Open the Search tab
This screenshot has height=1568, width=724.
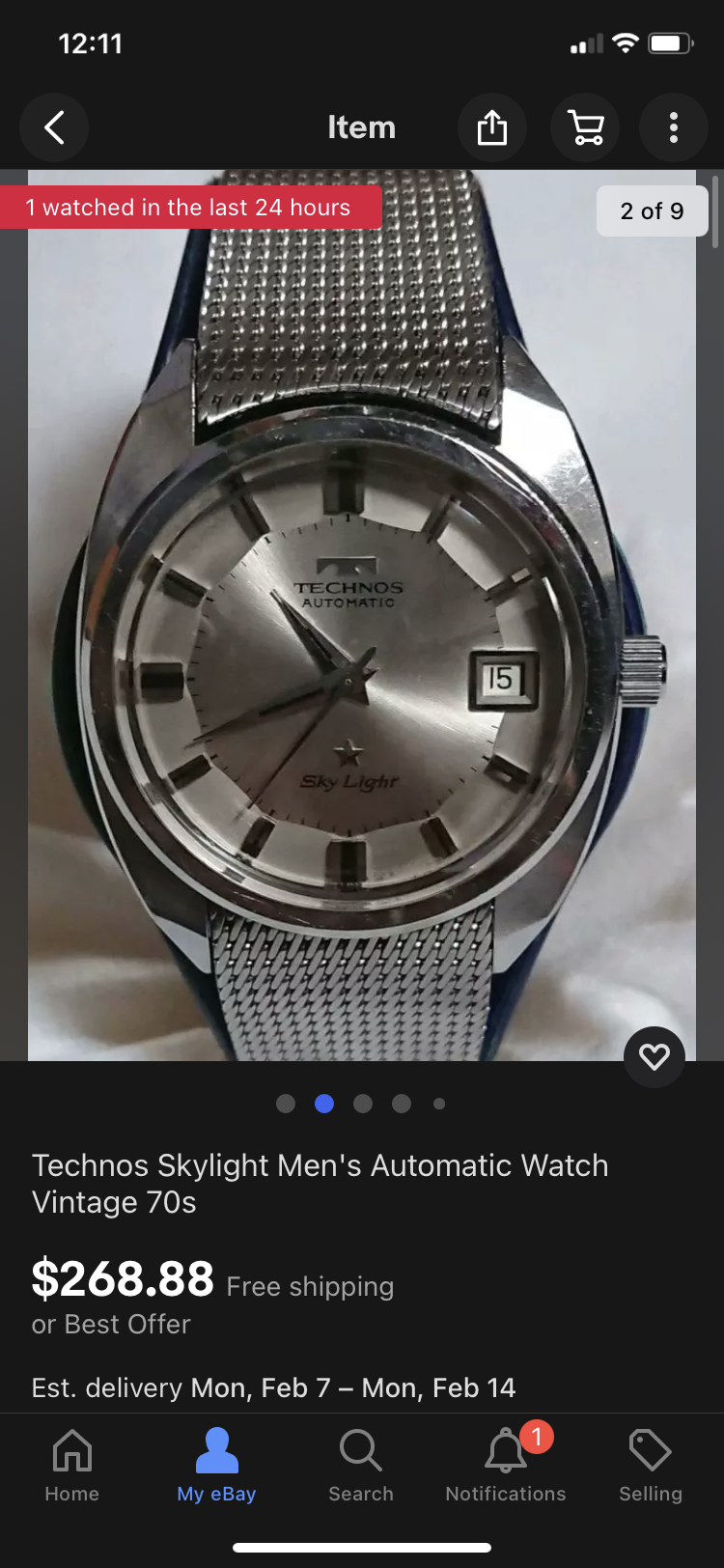[361, 1466]
